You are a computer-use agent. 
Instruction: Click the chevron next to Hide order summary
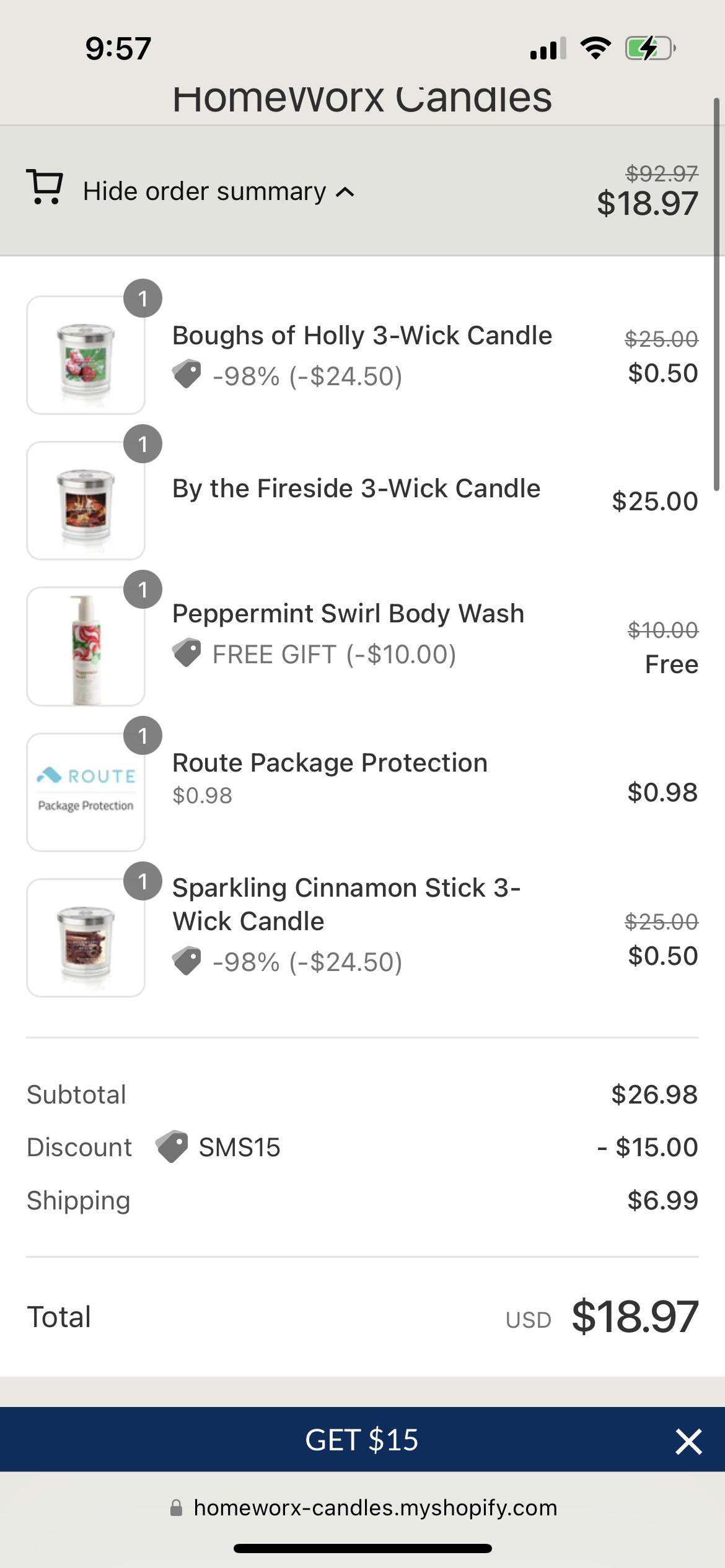(x=343, y=190)
